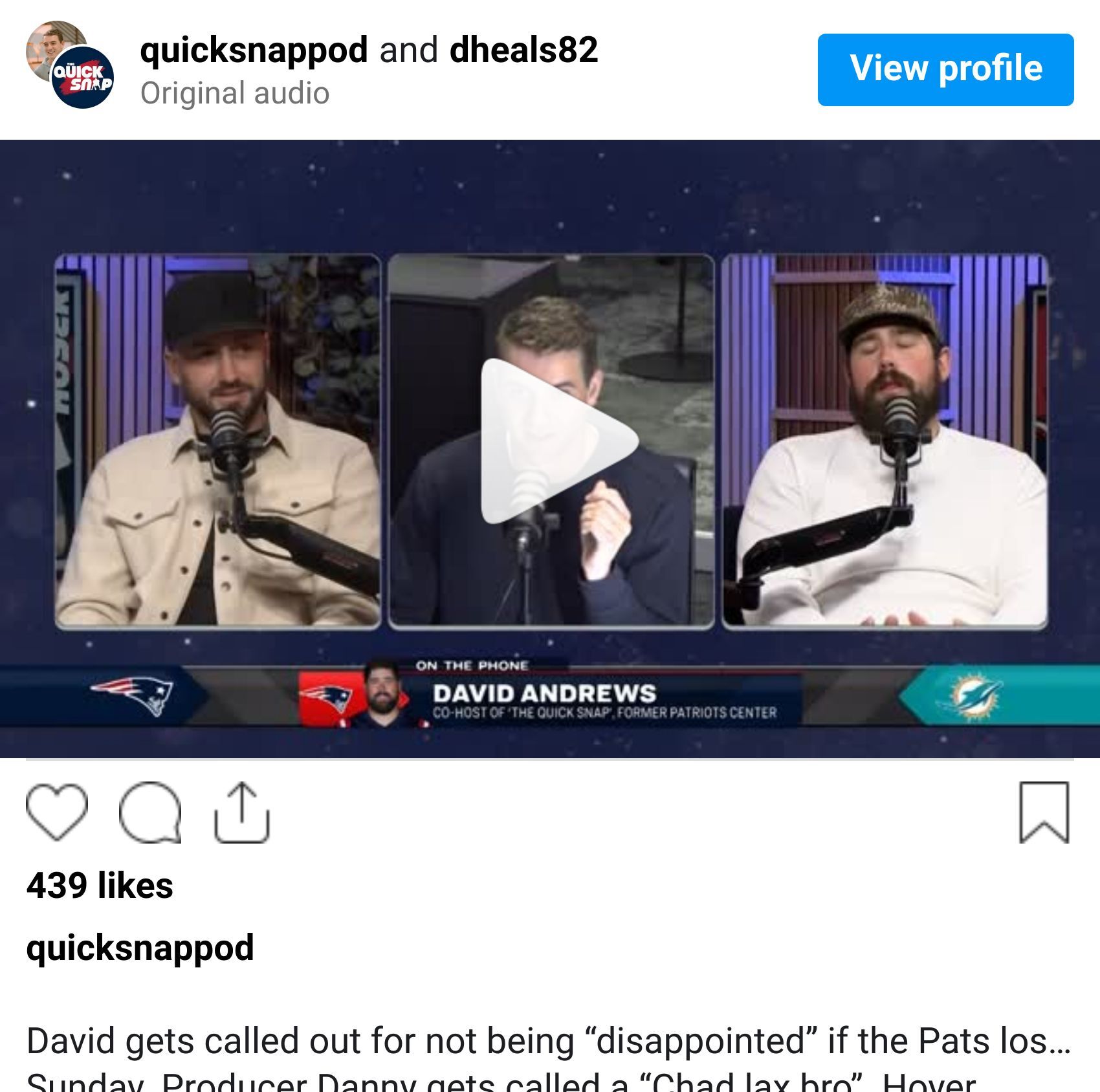
Task: Open the comments speech bubble
Action: (x=150, y=812)
